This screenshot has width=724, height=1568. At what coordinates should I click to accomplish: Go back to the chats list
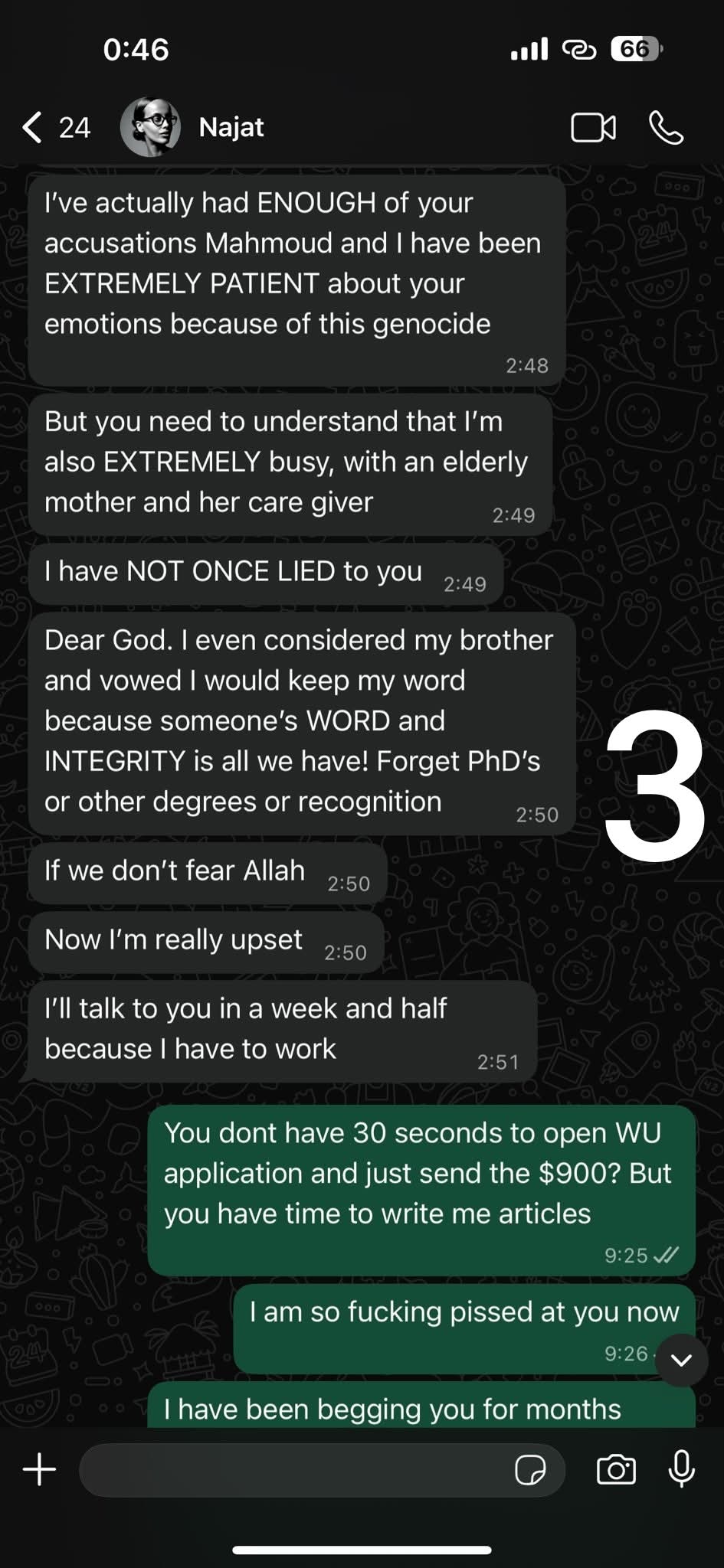click(x=55, y=127)
